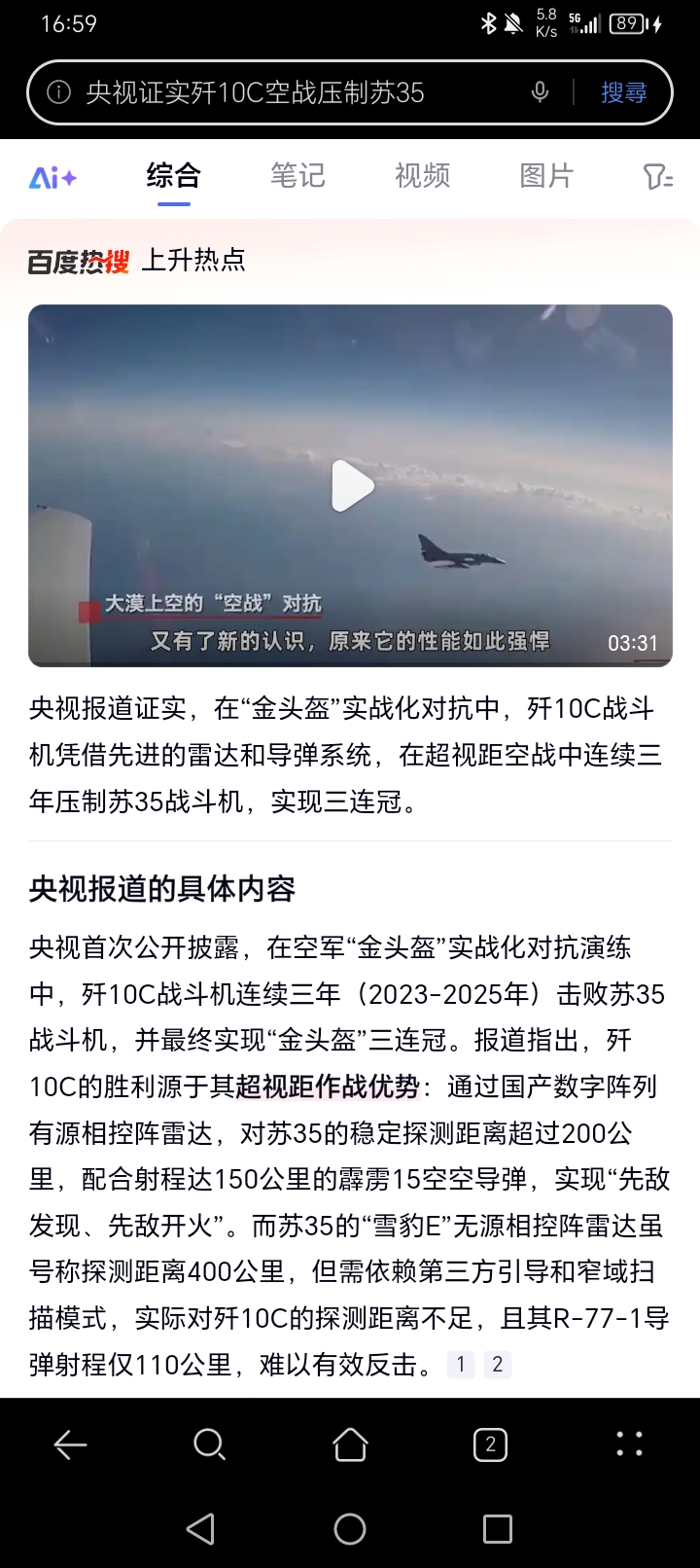Switch to the 笔记 tab

tap(297, 175)
